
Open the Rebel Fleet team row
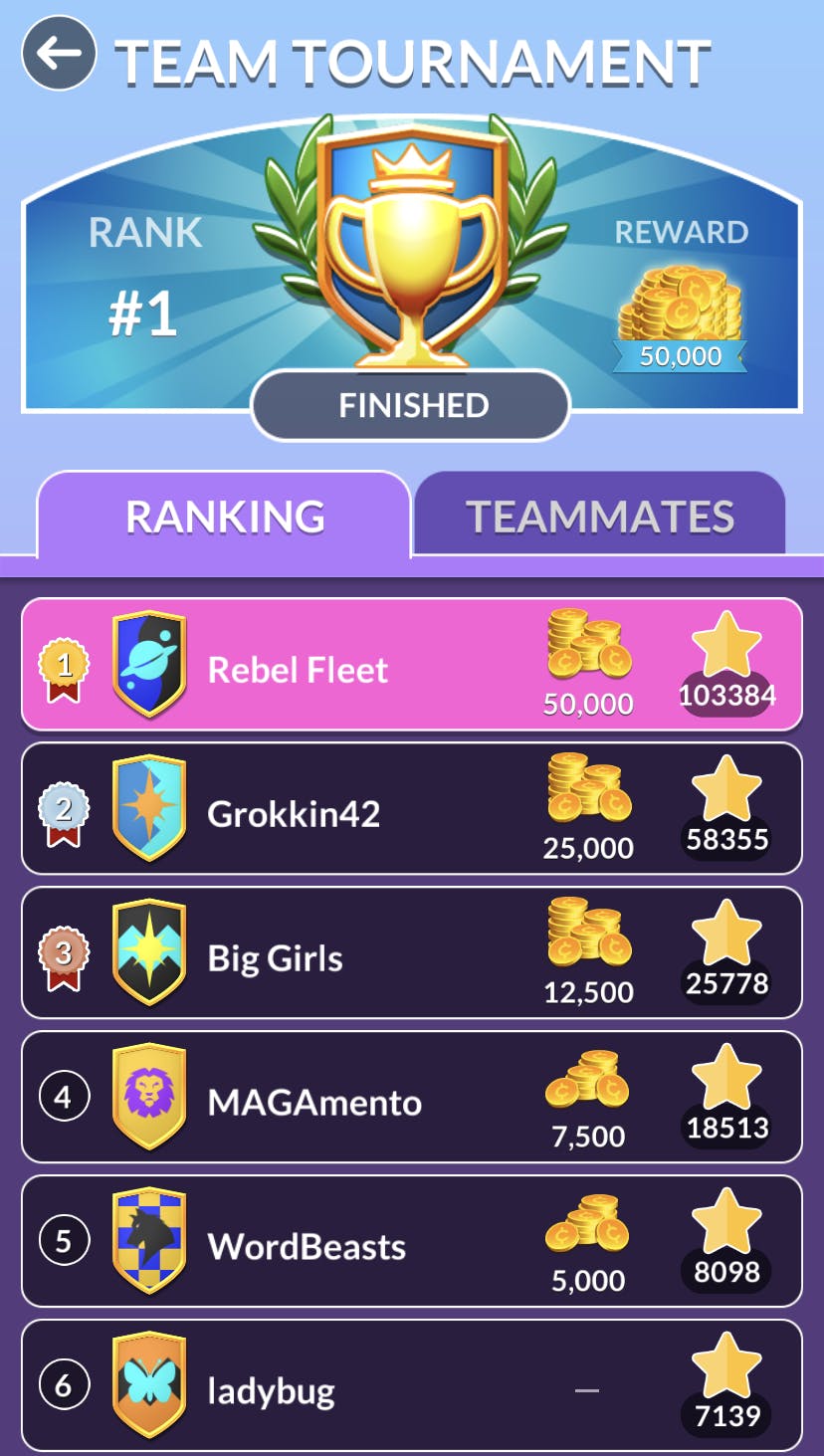(411, 665)
